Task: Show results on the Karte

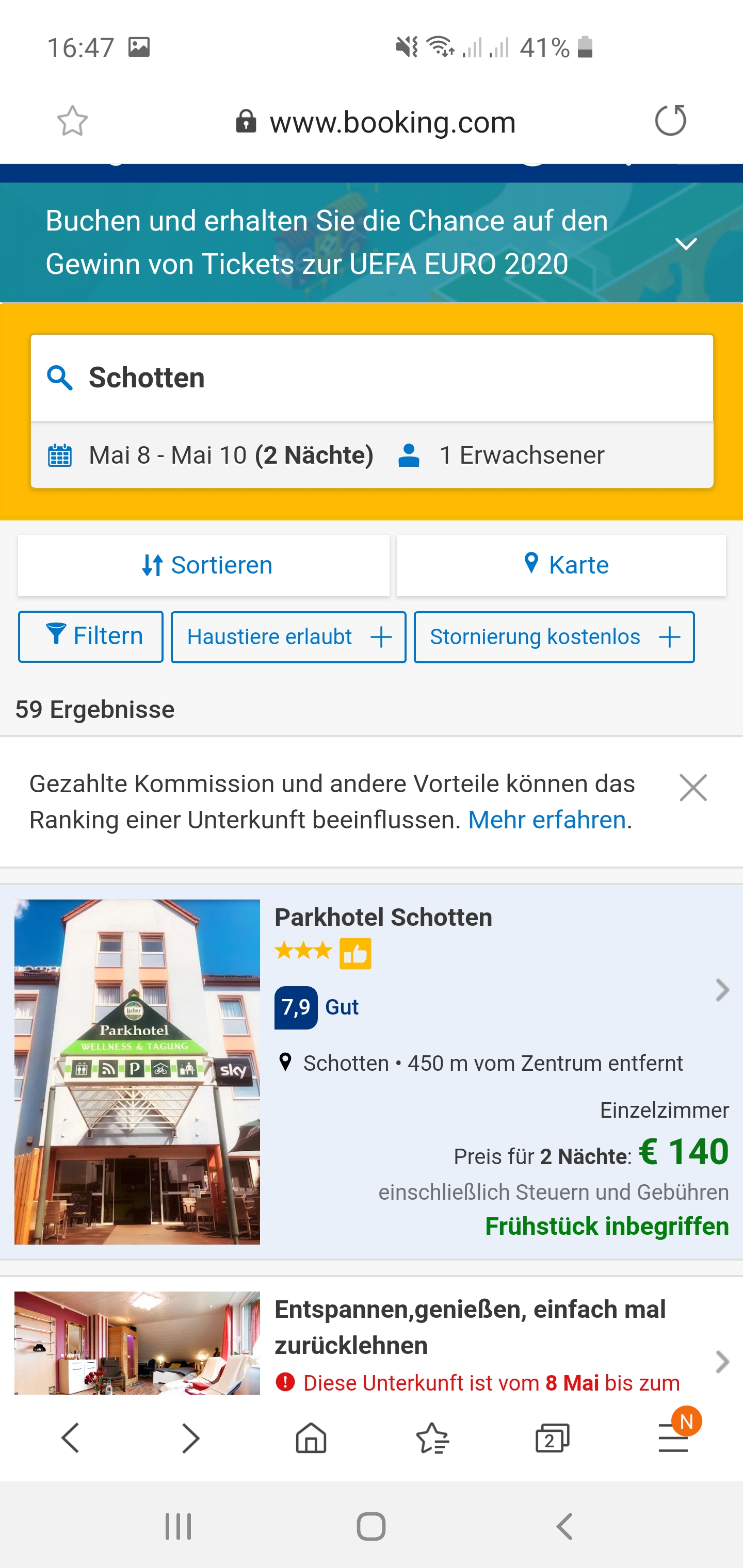Action: [561, 565]
